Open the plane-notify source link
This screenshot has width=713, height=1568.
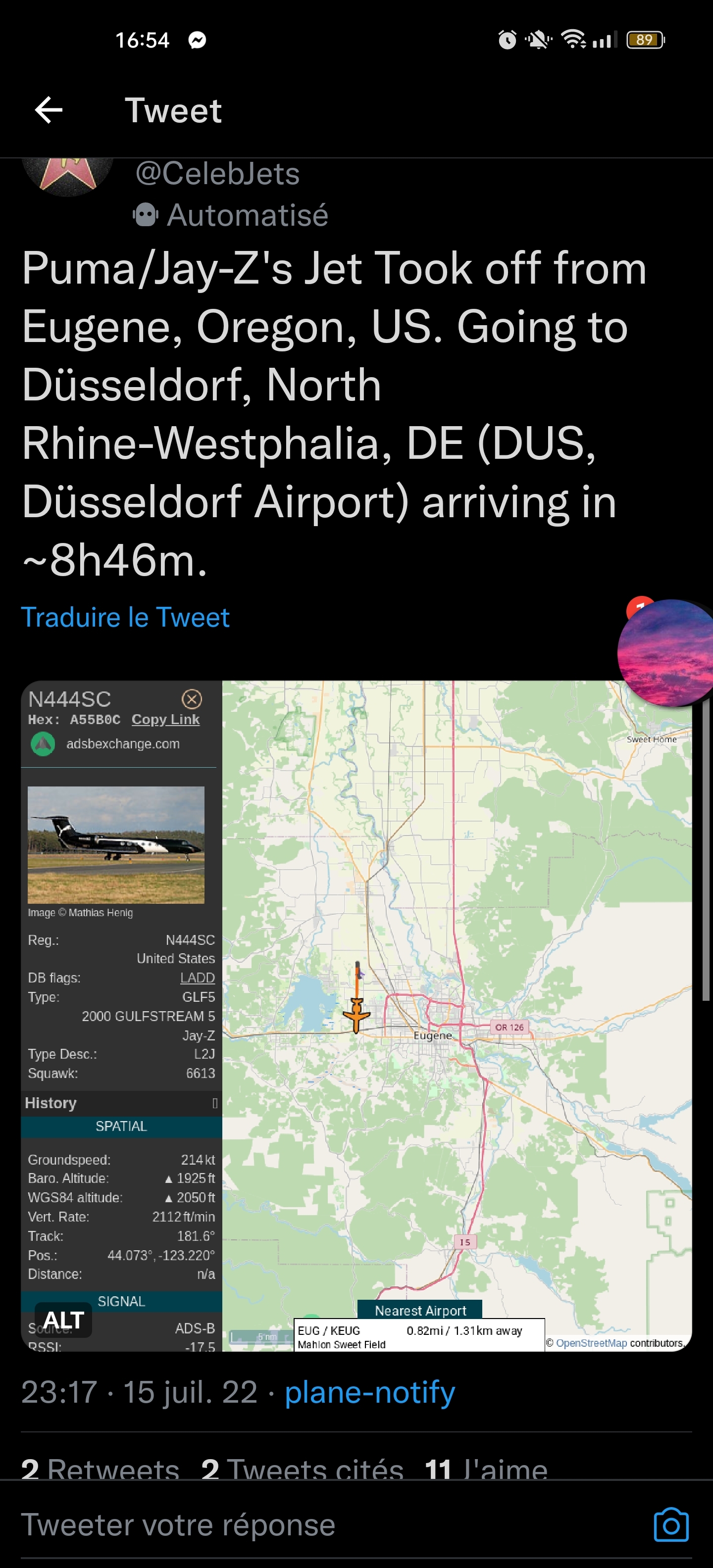pyautogui.click(x=369, y=1392)
